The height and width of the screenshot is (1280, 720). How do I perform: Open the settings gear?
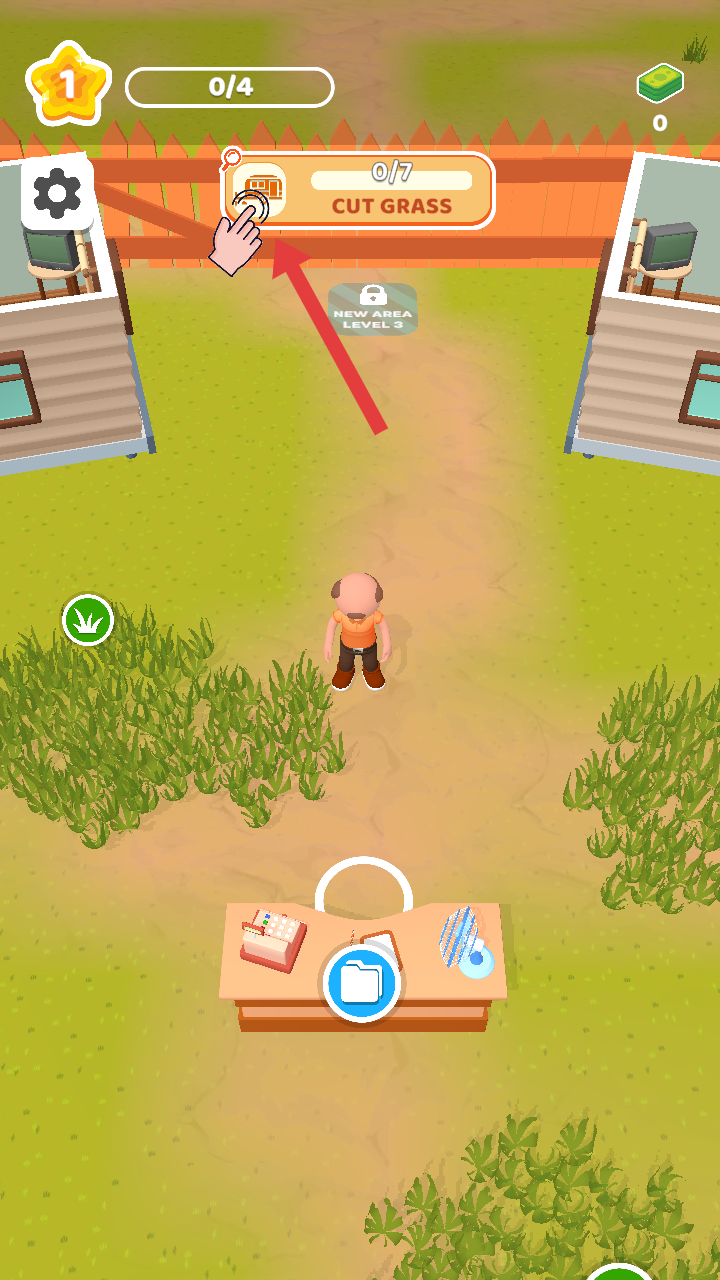tap(57, 193)
